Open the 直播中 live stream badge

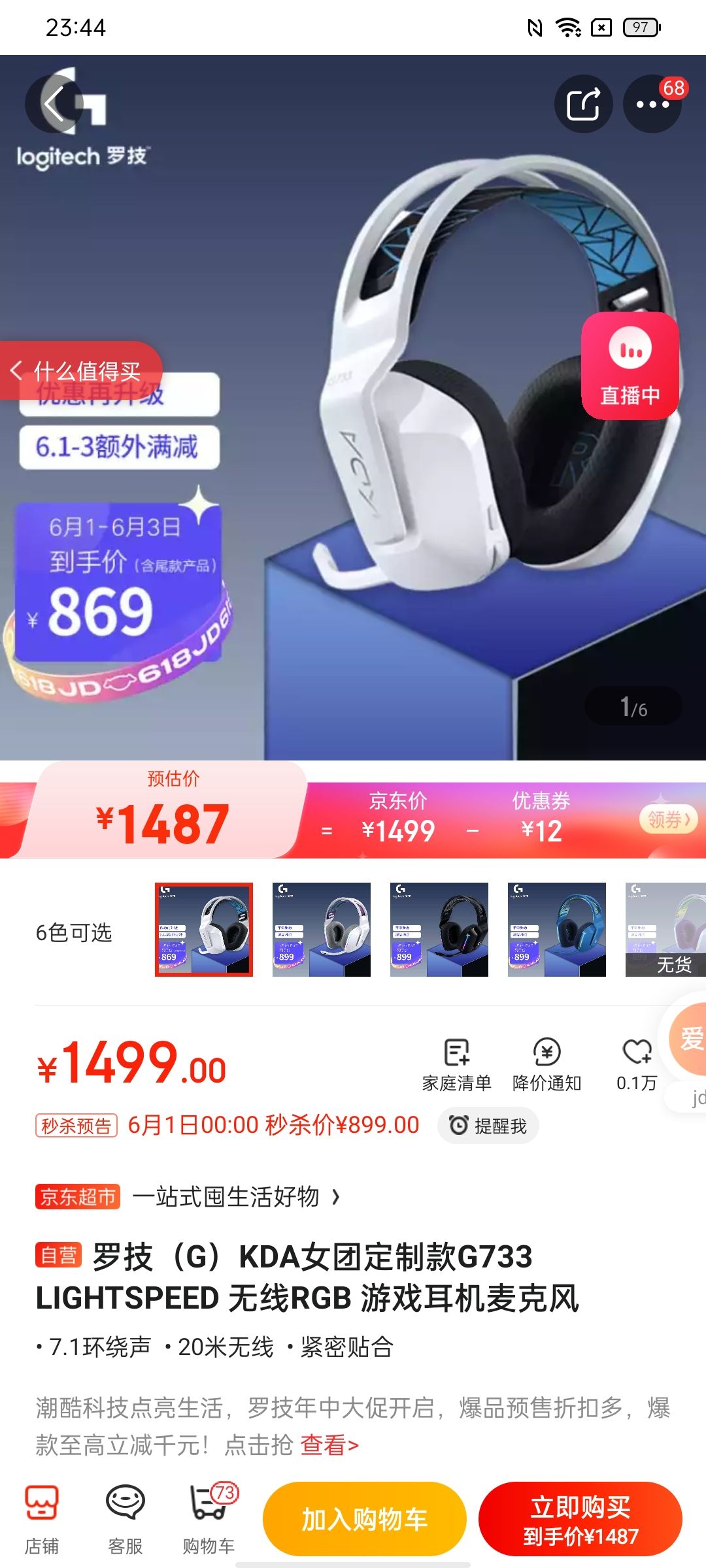click(630, 366)
